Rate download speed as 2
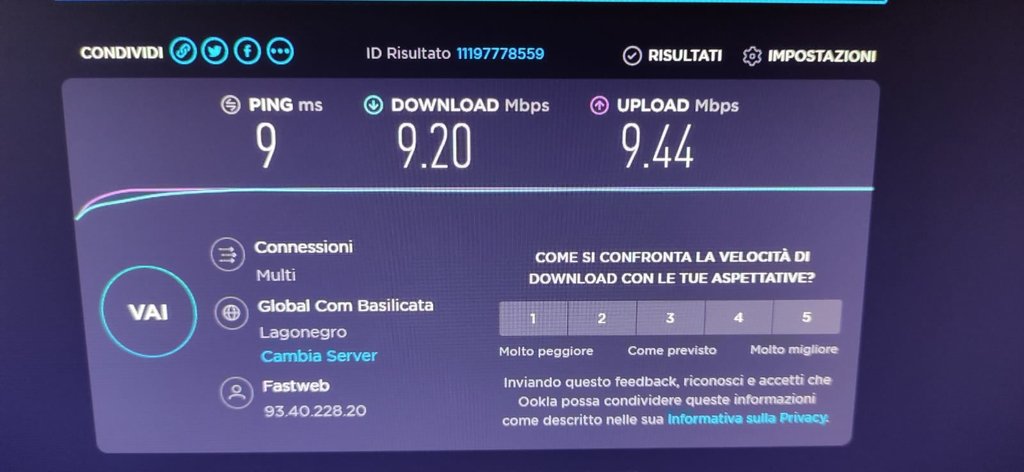The height and width of the screenshot is (472, 1024). coord(601,318)
